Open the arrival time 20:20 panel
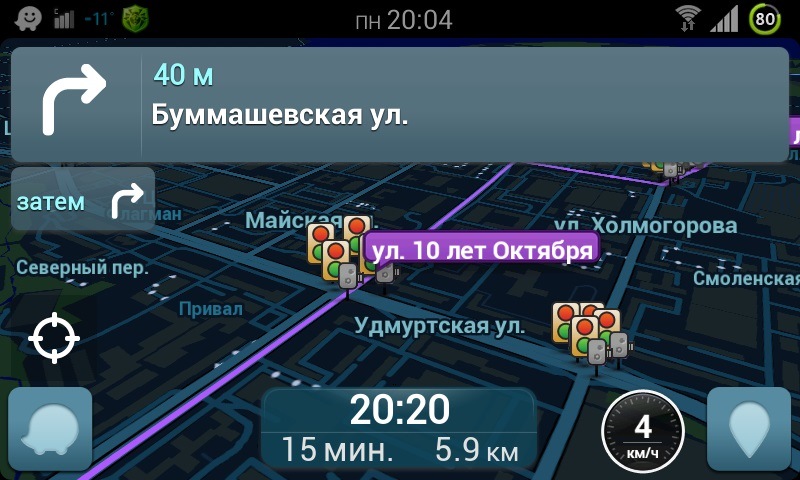Image resolution: width=800 pixels, height=480 pixels. click(399, 428)
